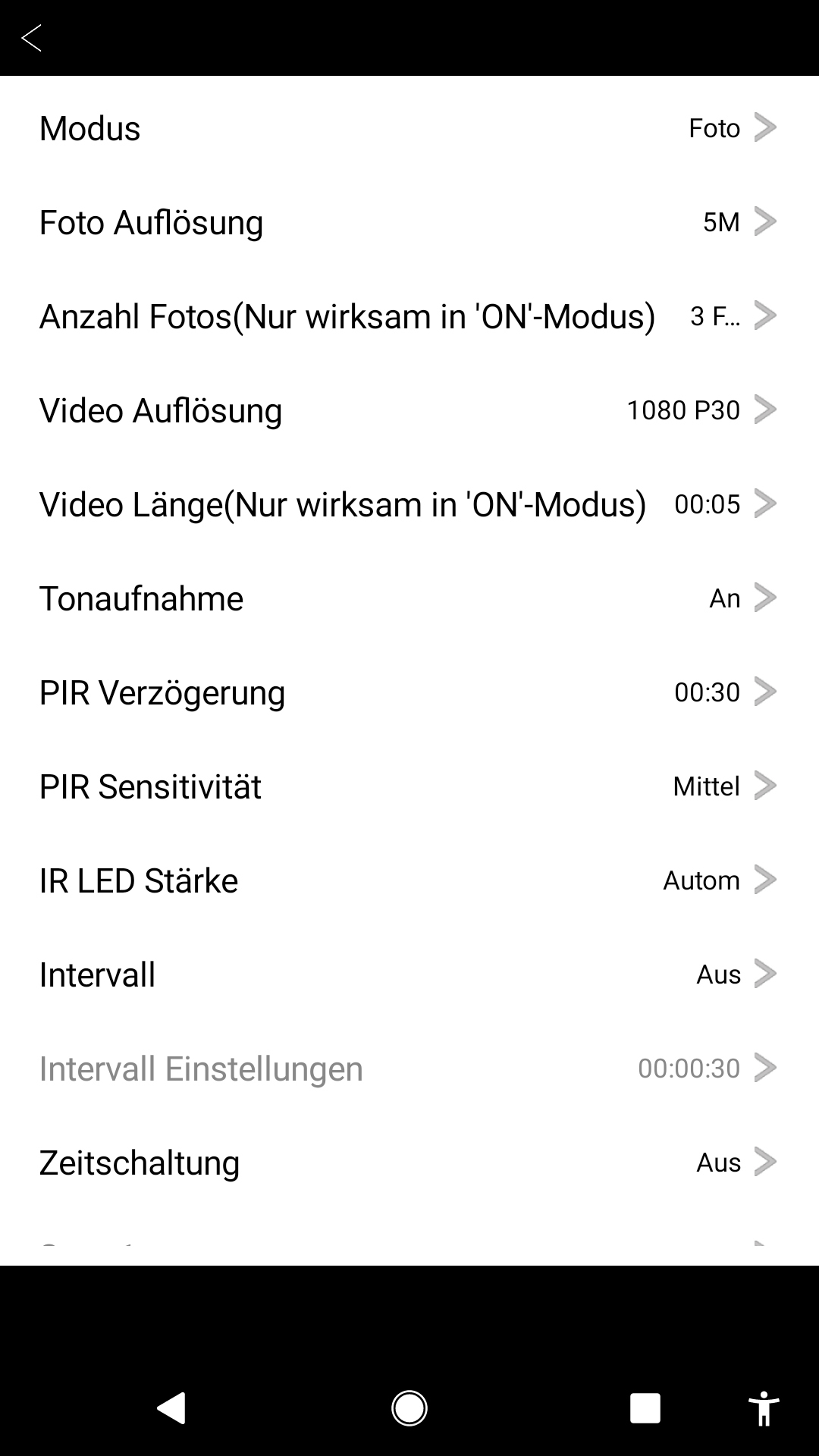Tap the system home button
Image resolution: width=819 pixels, height=1456 pixels.
coord(409,1408)
